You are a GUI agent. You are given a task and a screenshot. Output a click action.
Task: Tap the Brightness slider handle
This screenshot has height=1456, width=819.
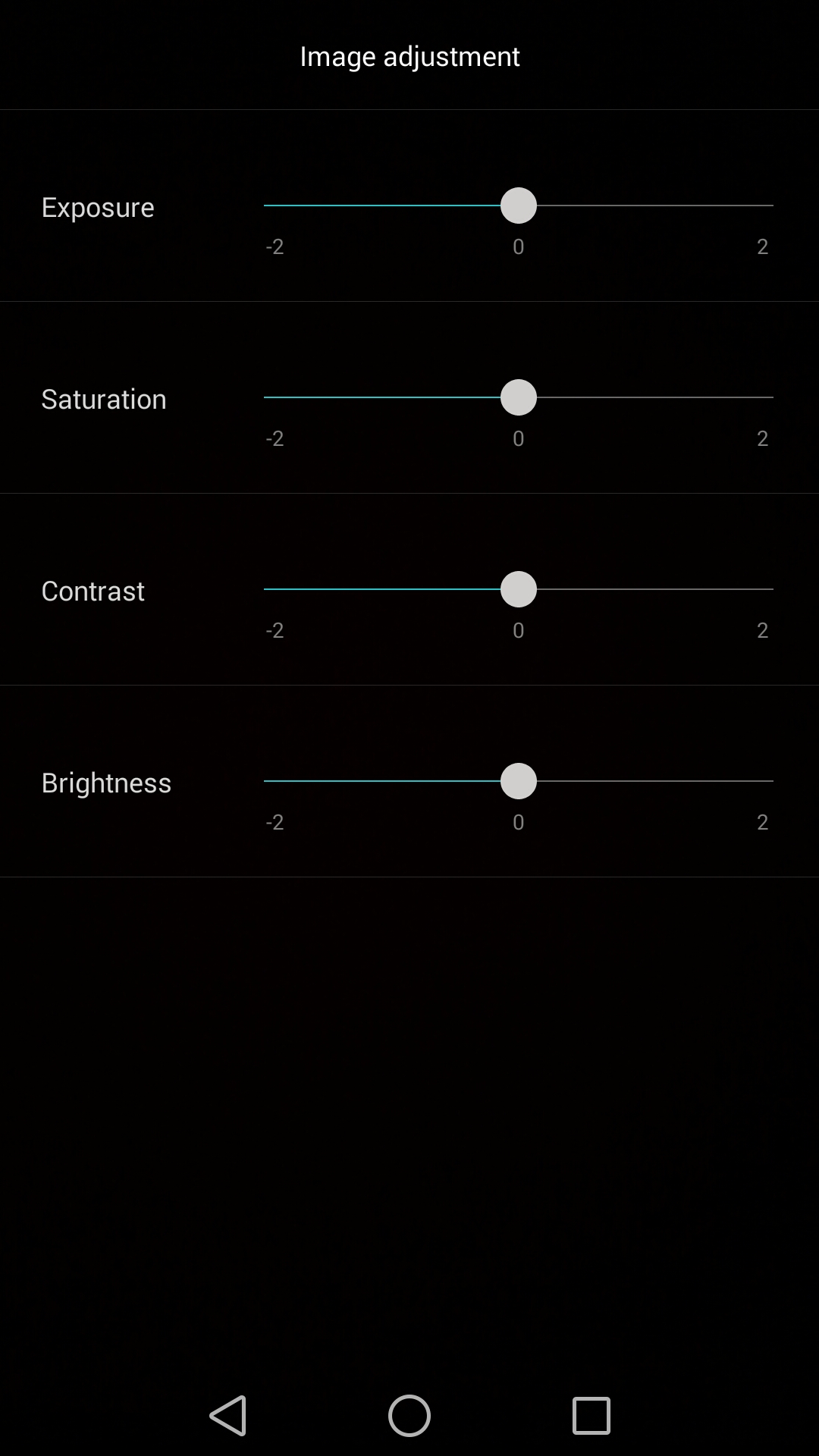[x=519, y=781]
